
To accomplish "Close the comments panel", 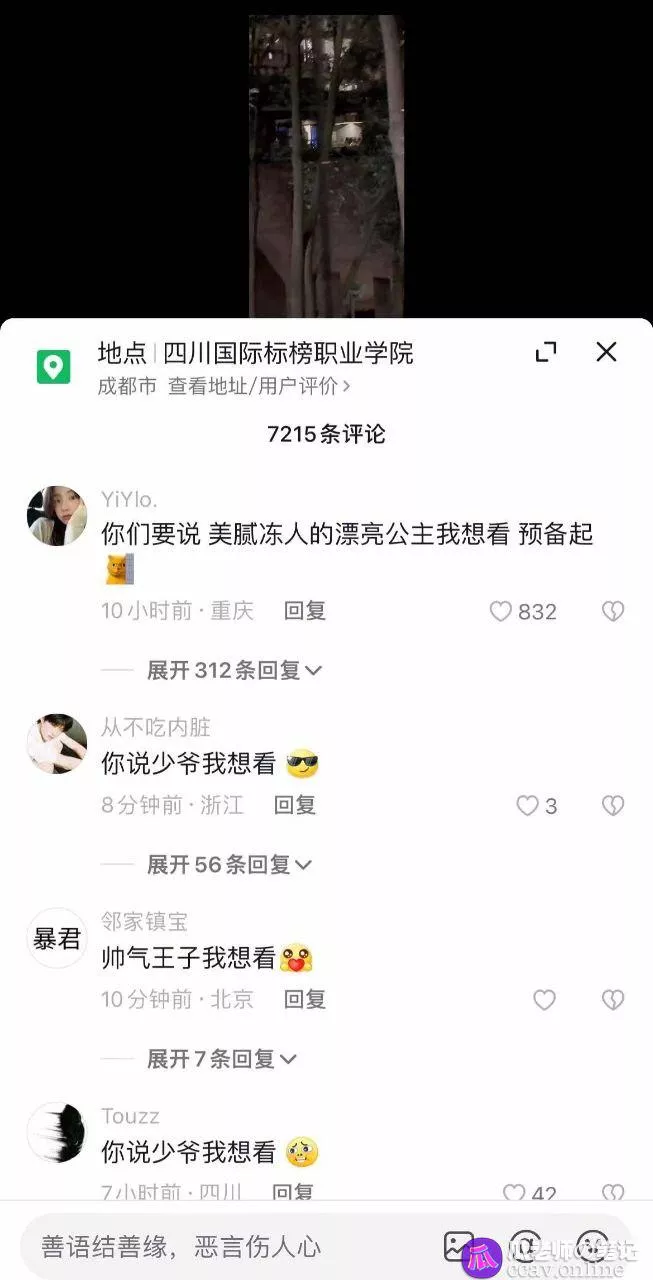I will pos(606,352).
